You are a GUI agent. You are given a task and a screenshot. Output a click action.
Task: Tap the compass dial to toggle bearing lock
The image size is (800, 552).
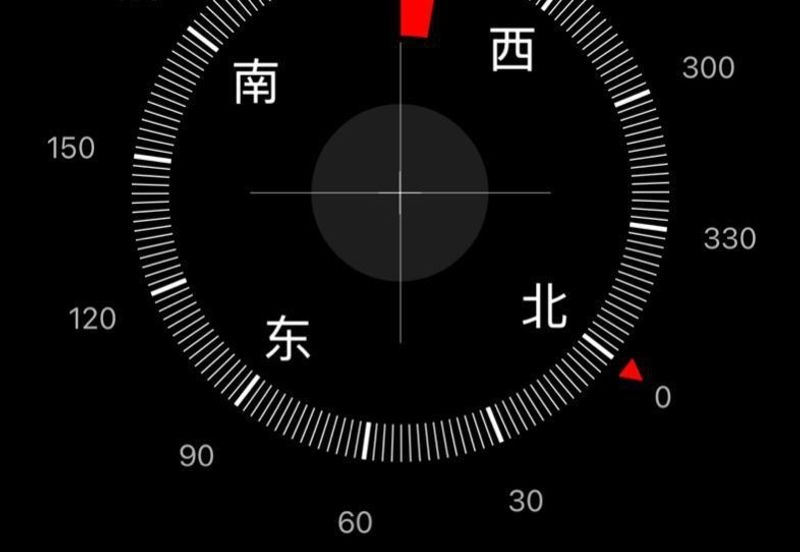tap(400, 192)
